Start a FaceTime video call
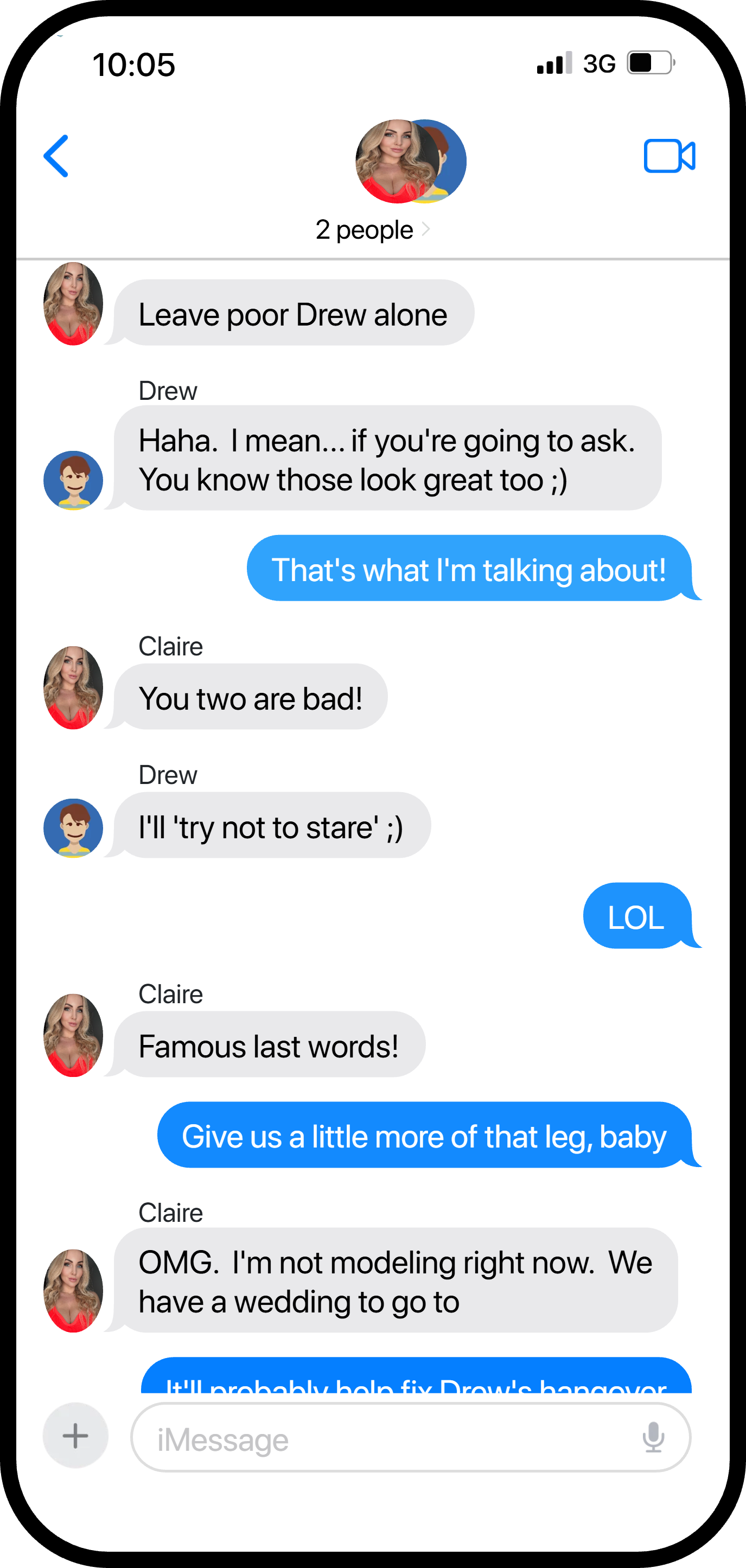Screen dimensions: 746x1568 pos(670,156)
